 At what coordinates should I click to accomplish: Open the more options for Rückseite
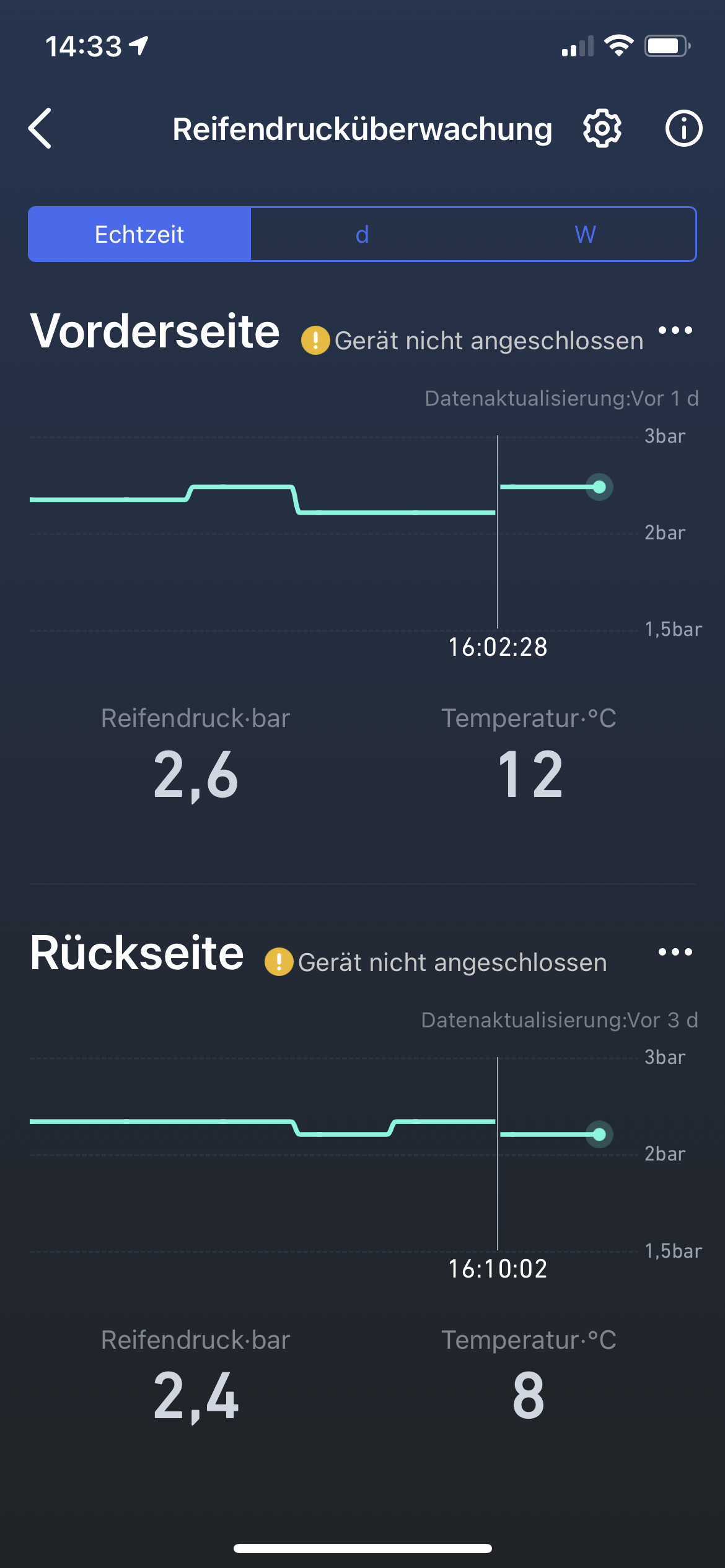click(675, 952)
